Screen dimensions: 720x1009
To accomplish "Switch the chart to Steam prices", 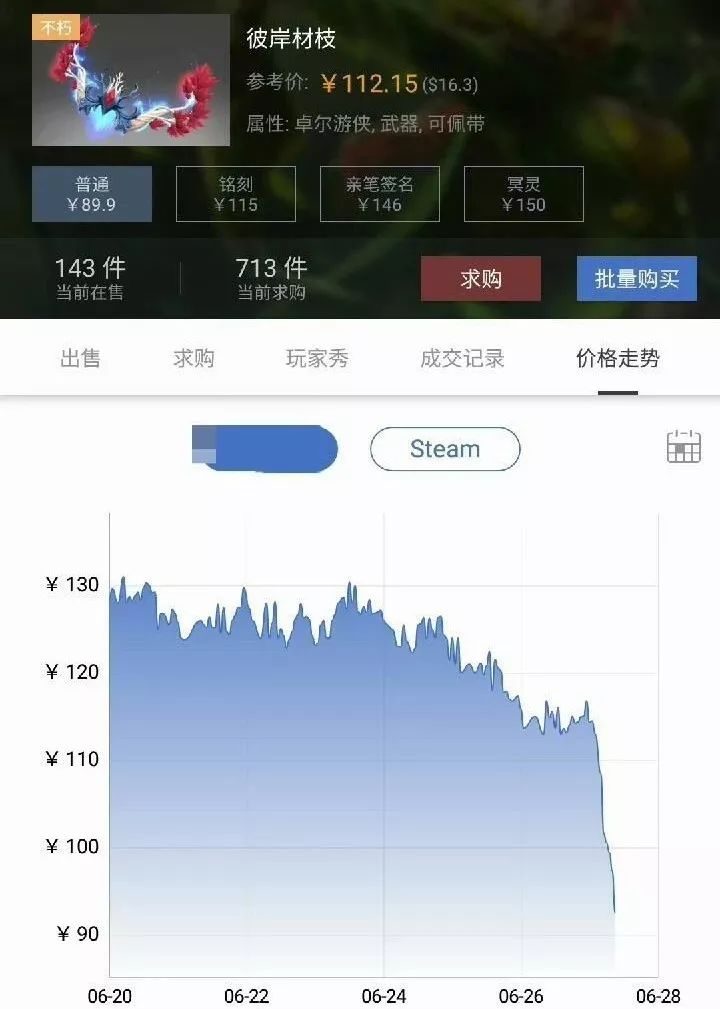I will [445, 449].
